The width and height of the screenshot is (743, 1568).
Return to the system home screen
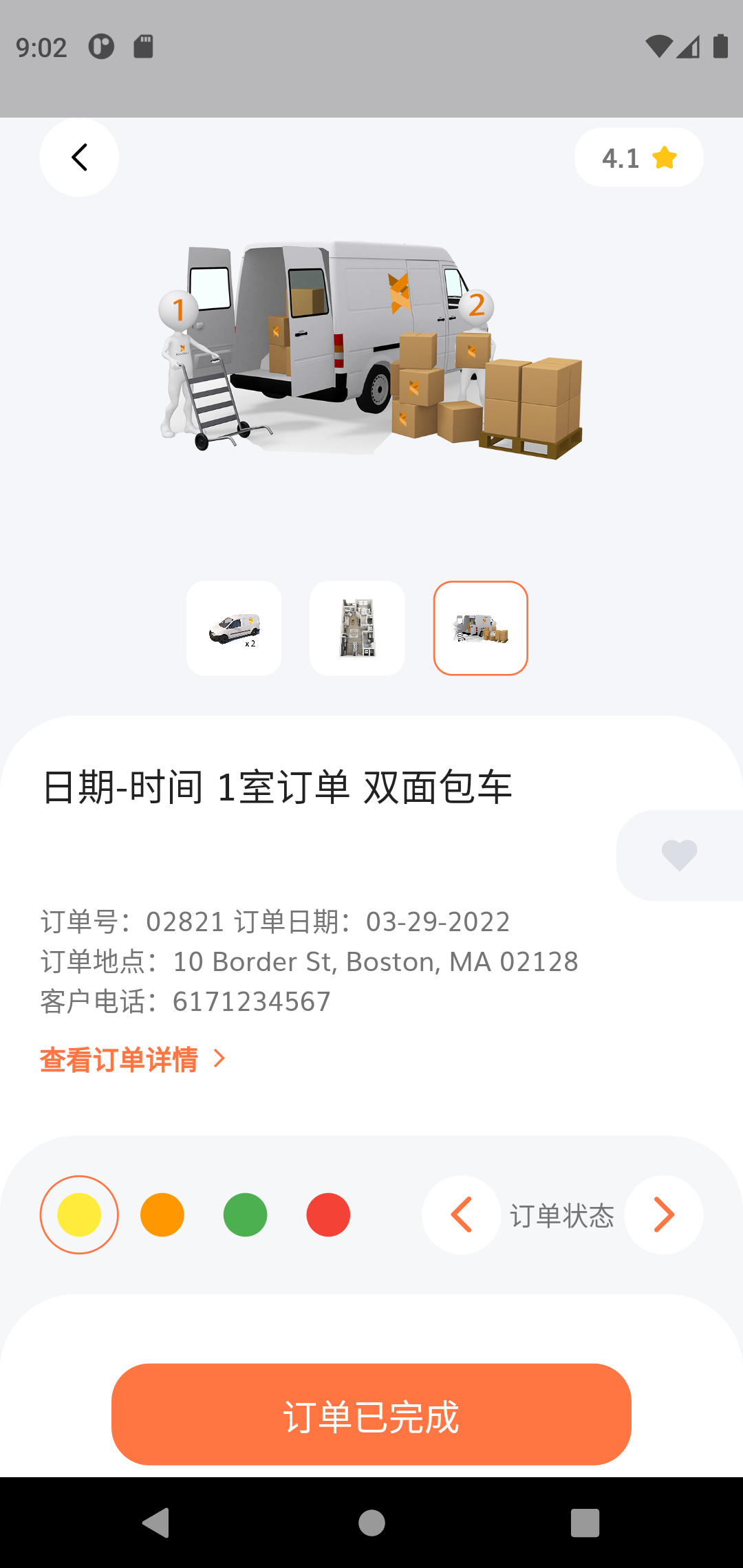(371, 1523)
